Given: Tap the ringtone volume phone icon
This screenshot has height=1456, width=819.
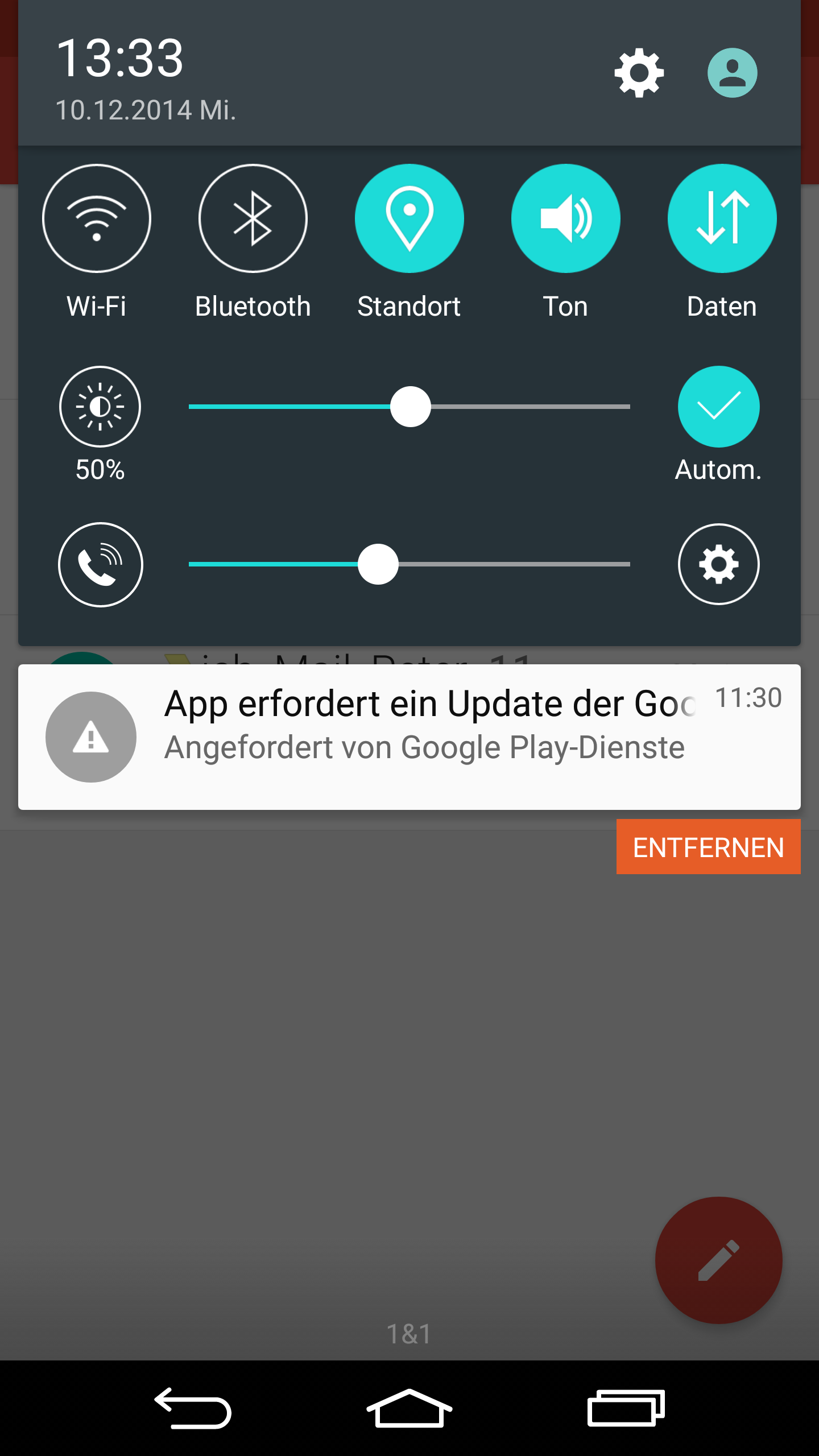Looking at the screenshot, I should 100,564.
